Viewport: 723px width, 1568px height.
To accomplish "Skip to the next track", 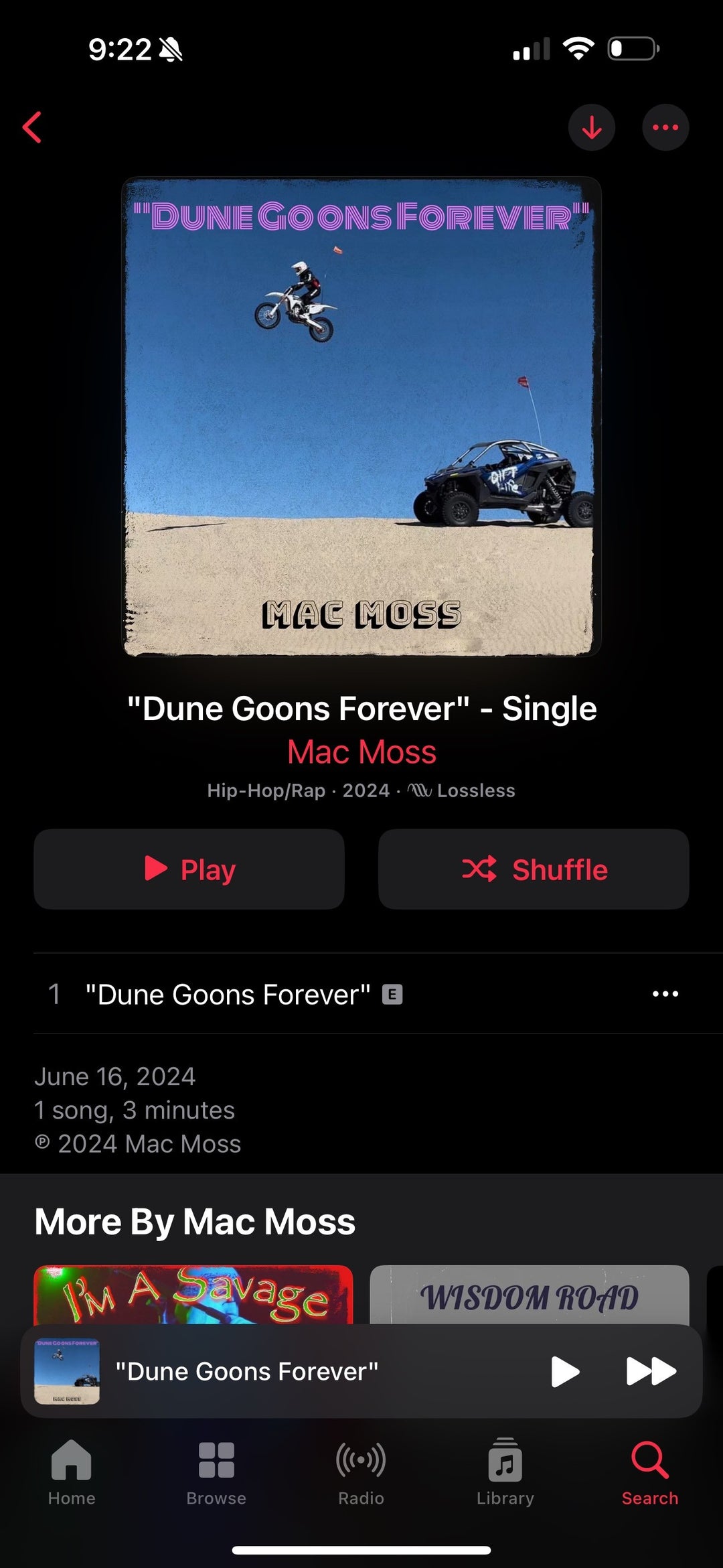I will point(651,1371).
